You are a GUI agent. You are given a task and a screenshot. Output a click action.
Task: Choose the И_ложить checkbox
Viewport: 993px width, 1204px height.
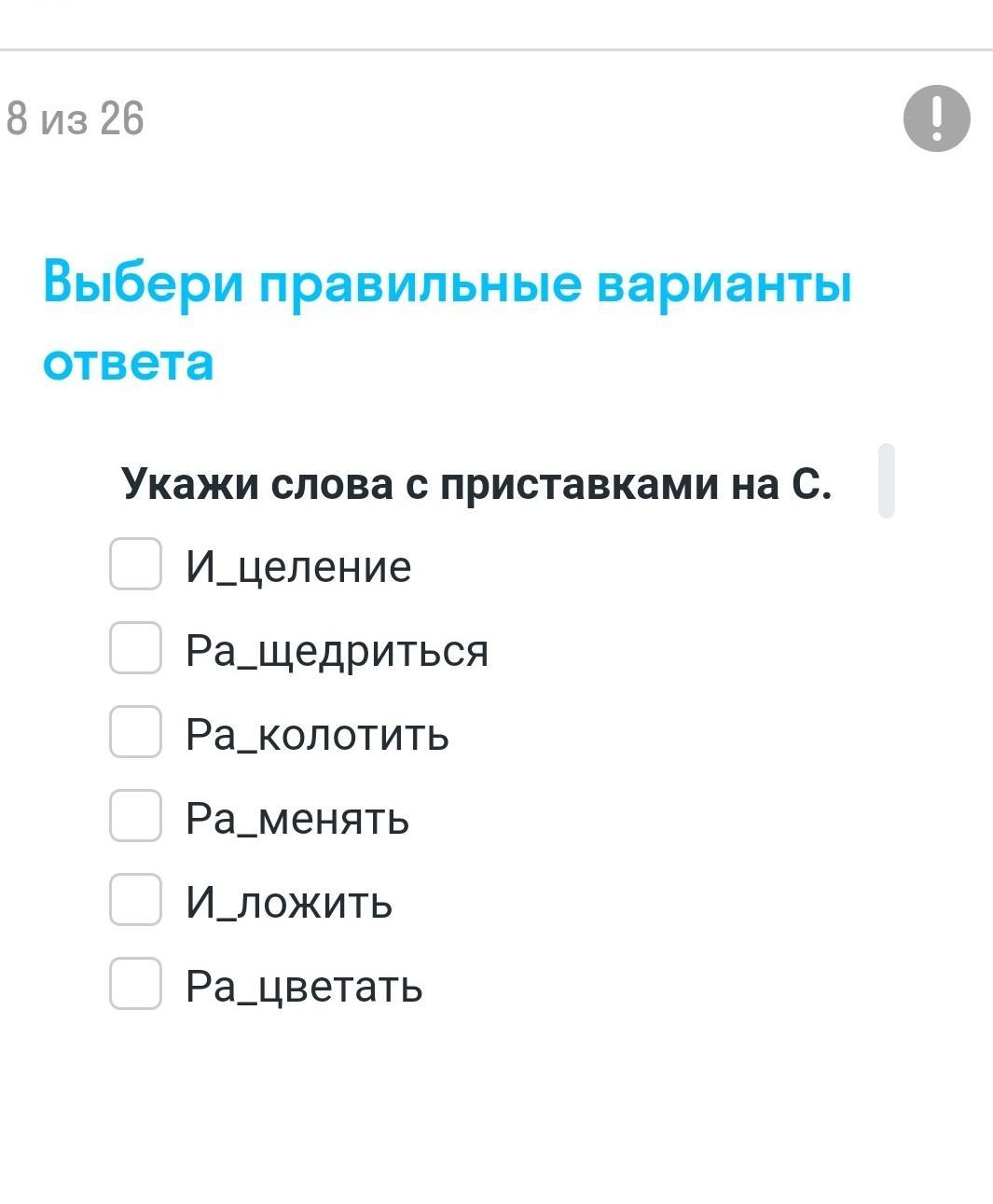(x=136, y=900)
